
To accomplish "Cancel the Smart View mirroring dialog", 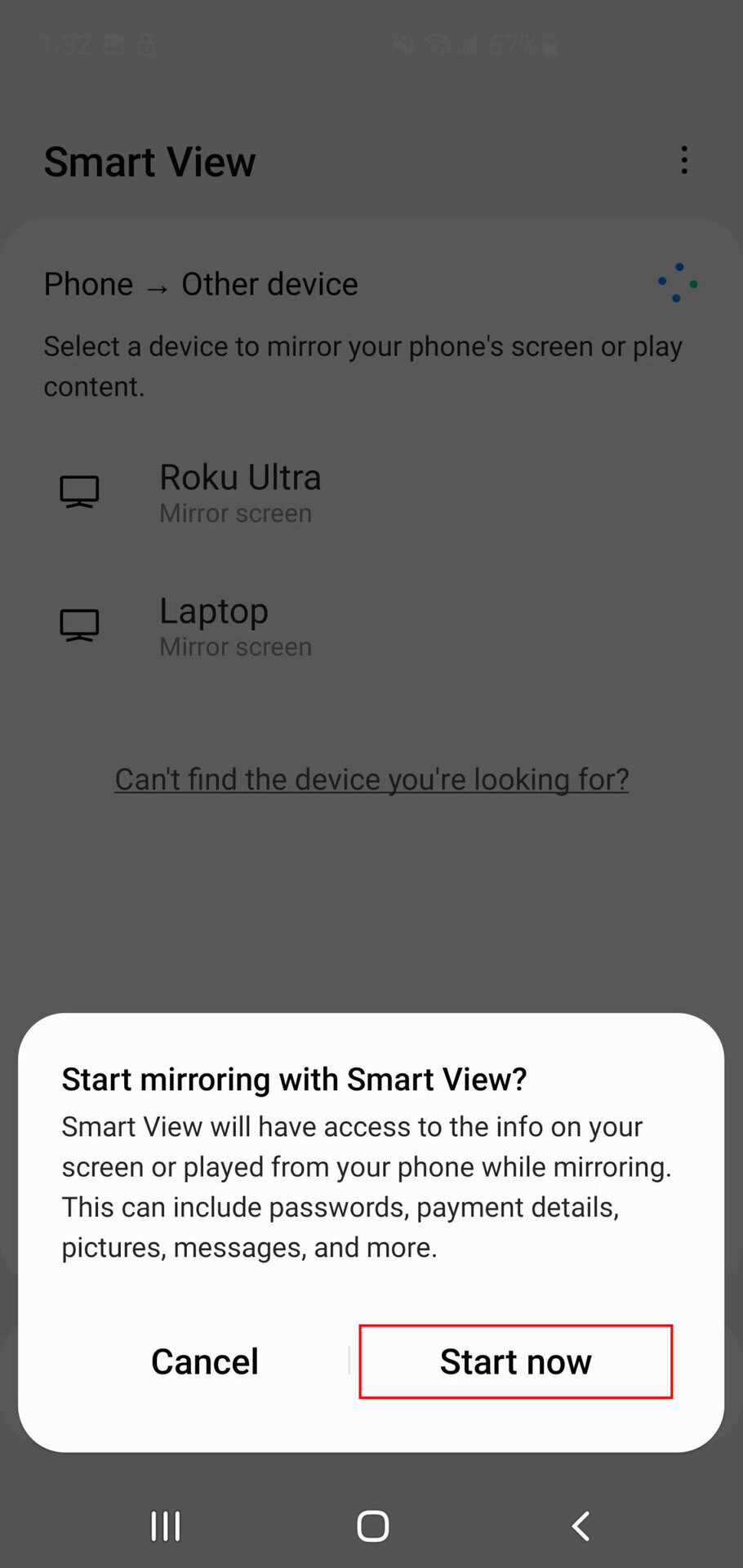I will [x=205, y=1361].
